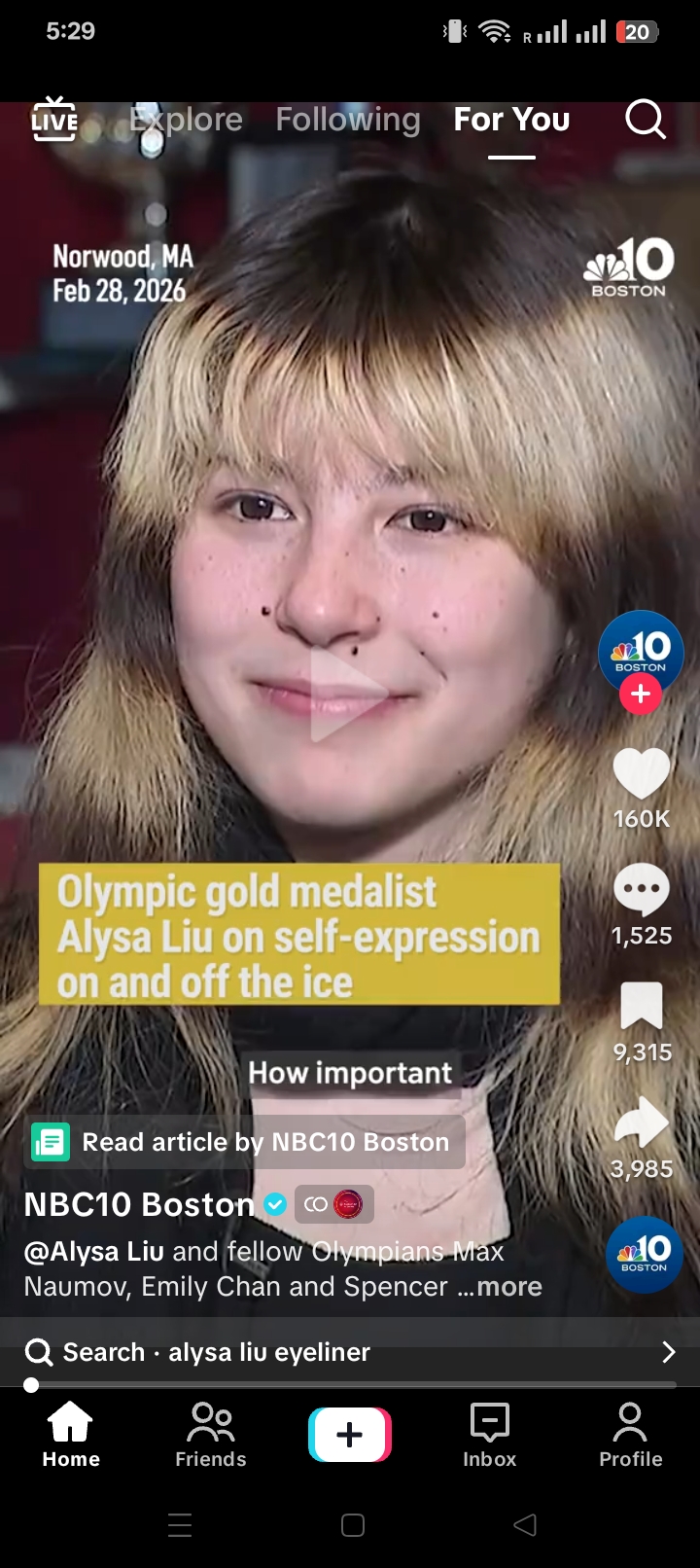Open the comments on this video
The image size is (700, 1568).
(642, 889)
